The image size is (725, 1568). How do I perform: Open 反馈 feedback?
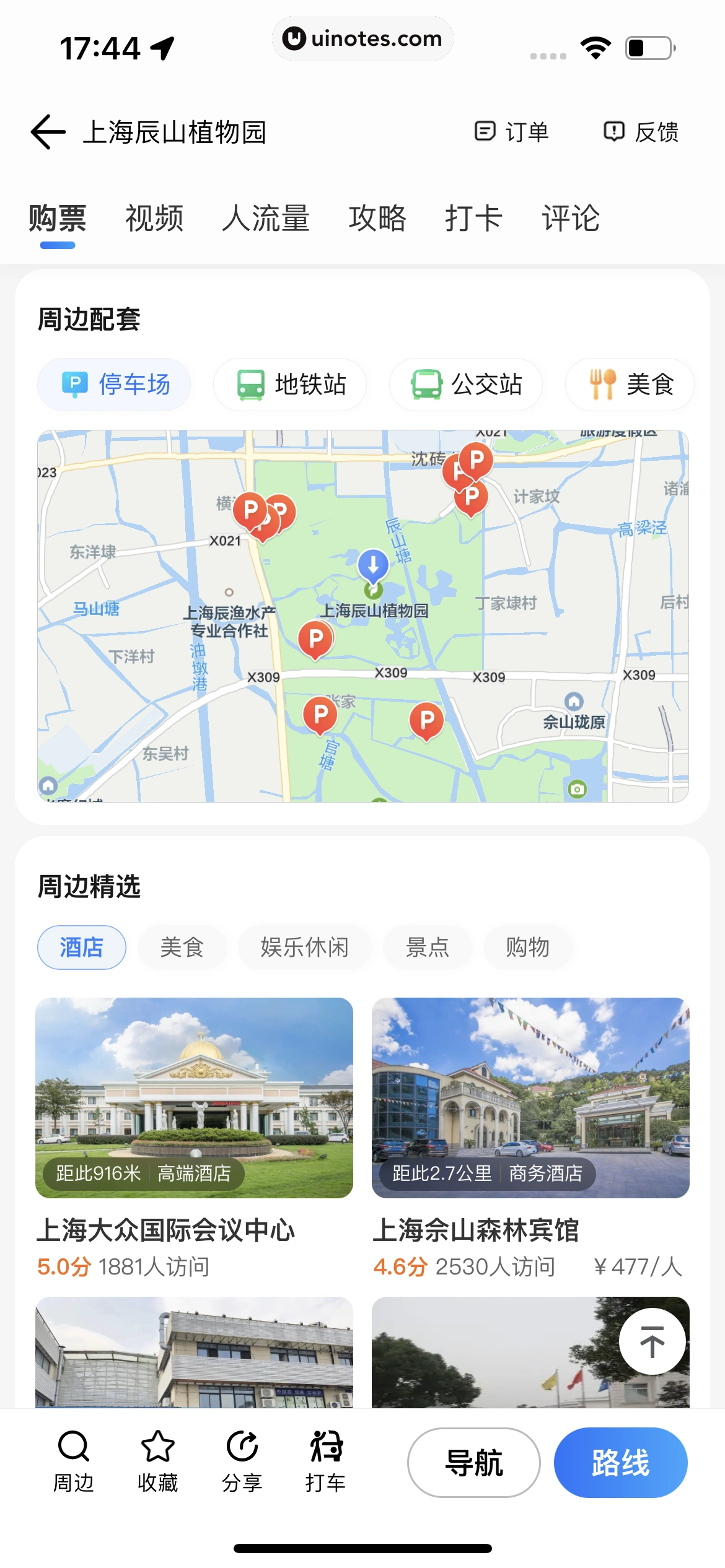point(641,132)
